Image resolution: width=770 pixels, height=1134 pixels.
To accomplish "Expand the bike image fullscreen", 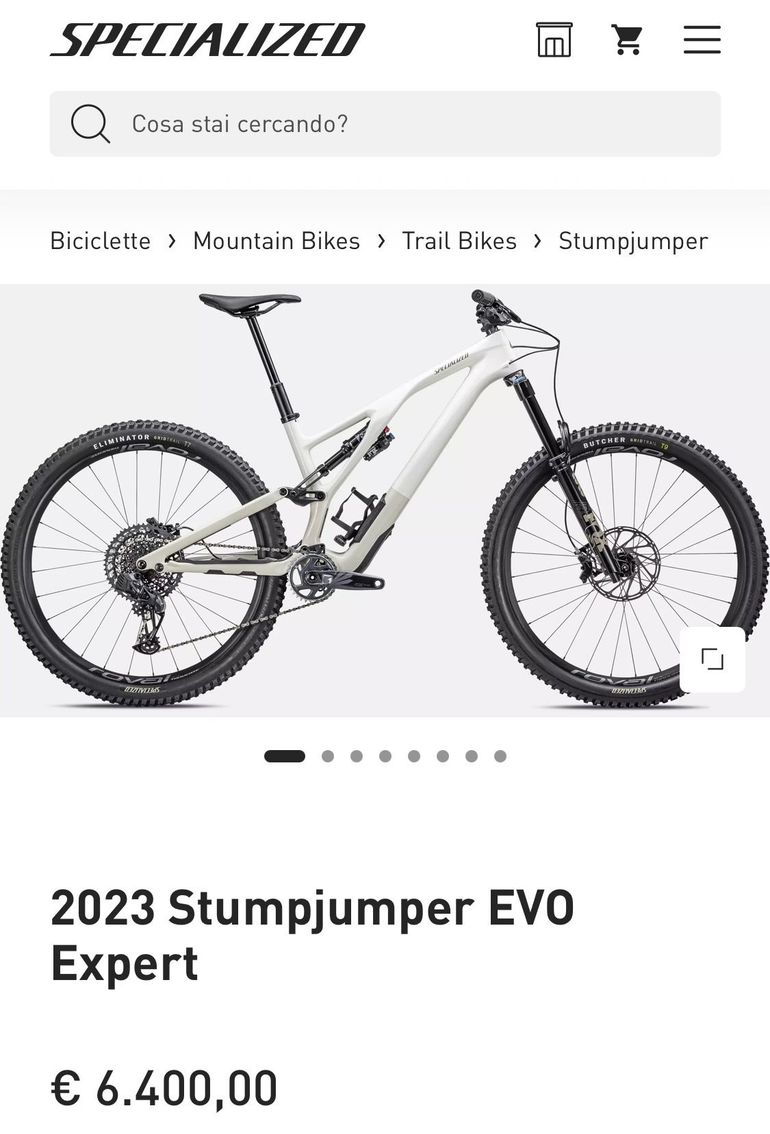I will pos(712,659).
